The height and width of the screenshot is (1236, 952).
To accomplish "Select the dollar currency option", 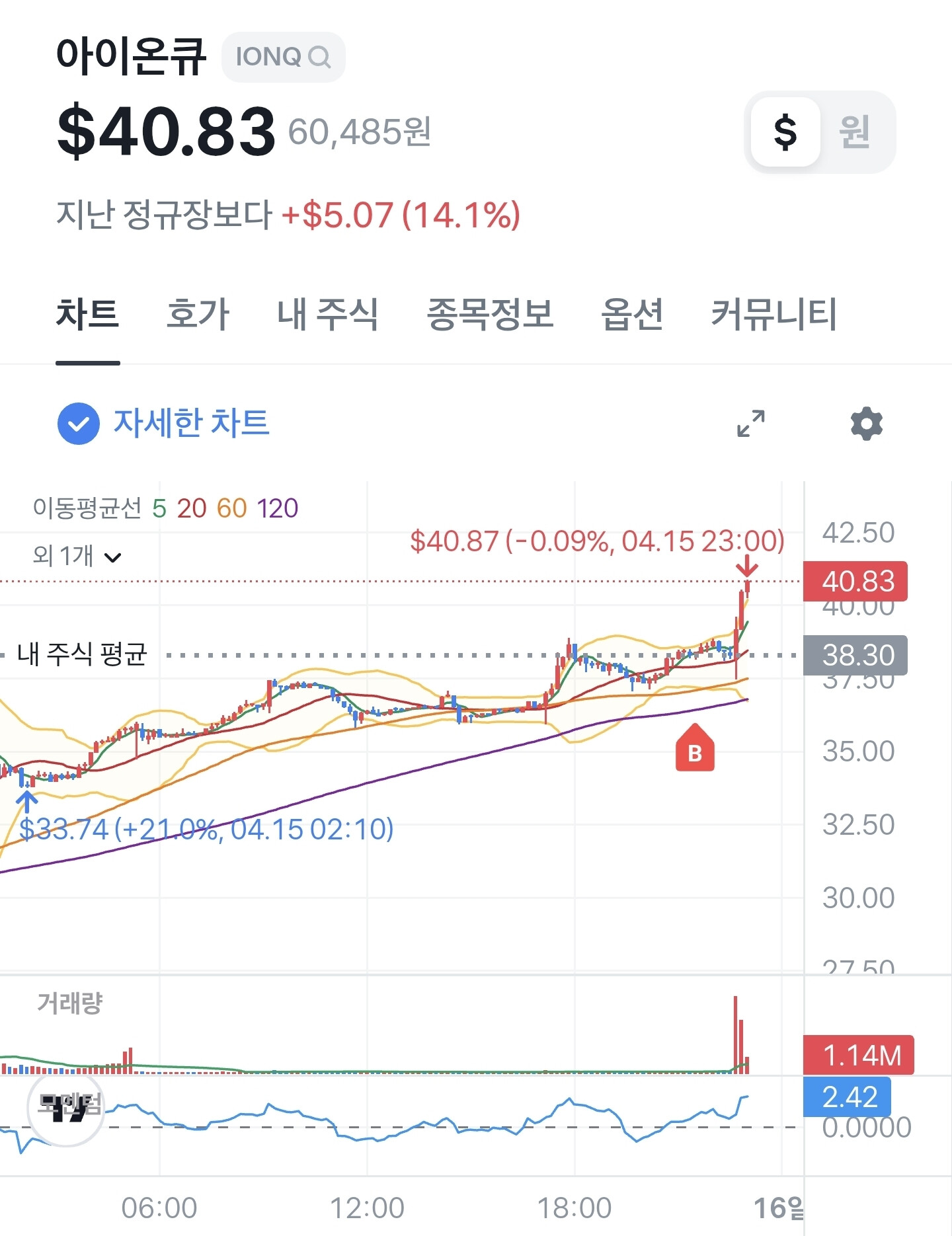I will pos(785,132).
